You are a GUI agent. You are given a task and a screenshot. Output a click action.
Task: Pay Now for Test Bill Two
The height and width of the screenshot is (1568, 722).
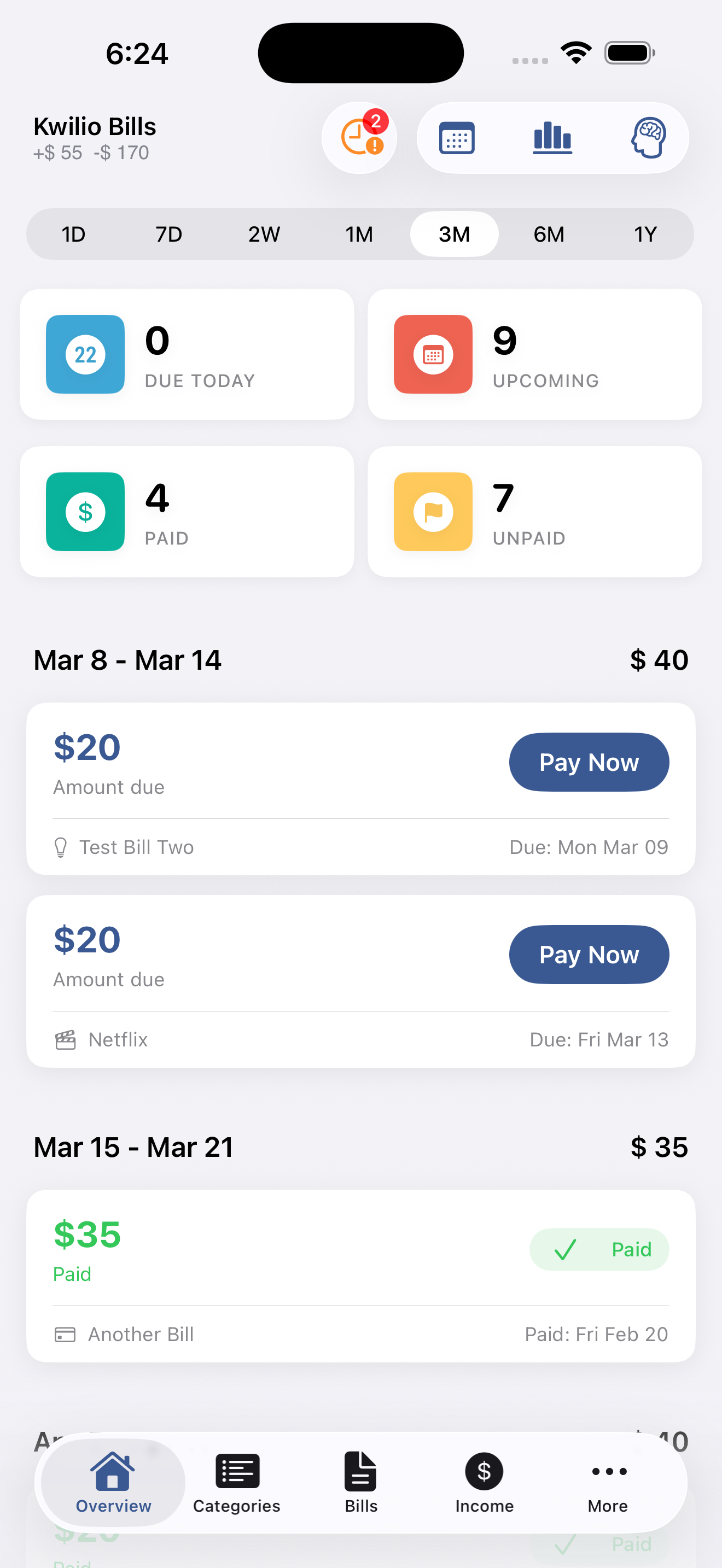588,762
